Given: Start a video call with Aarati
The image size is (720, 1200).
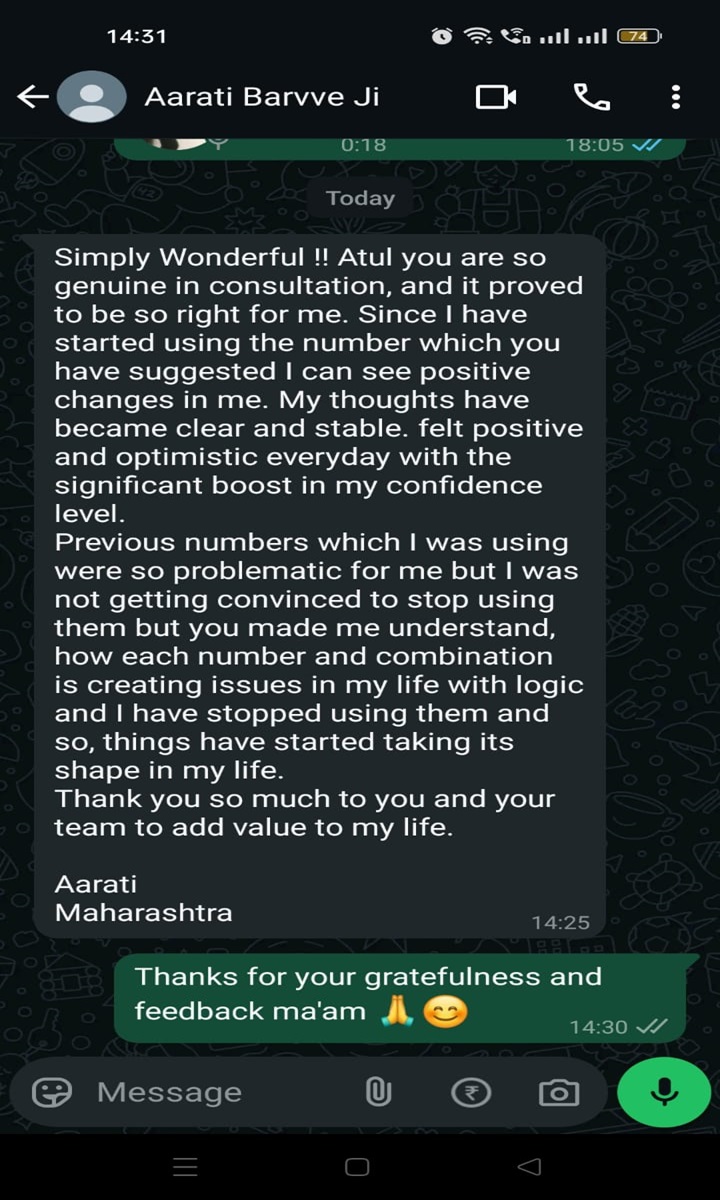Looking at the screenshot, I should 496,97.
